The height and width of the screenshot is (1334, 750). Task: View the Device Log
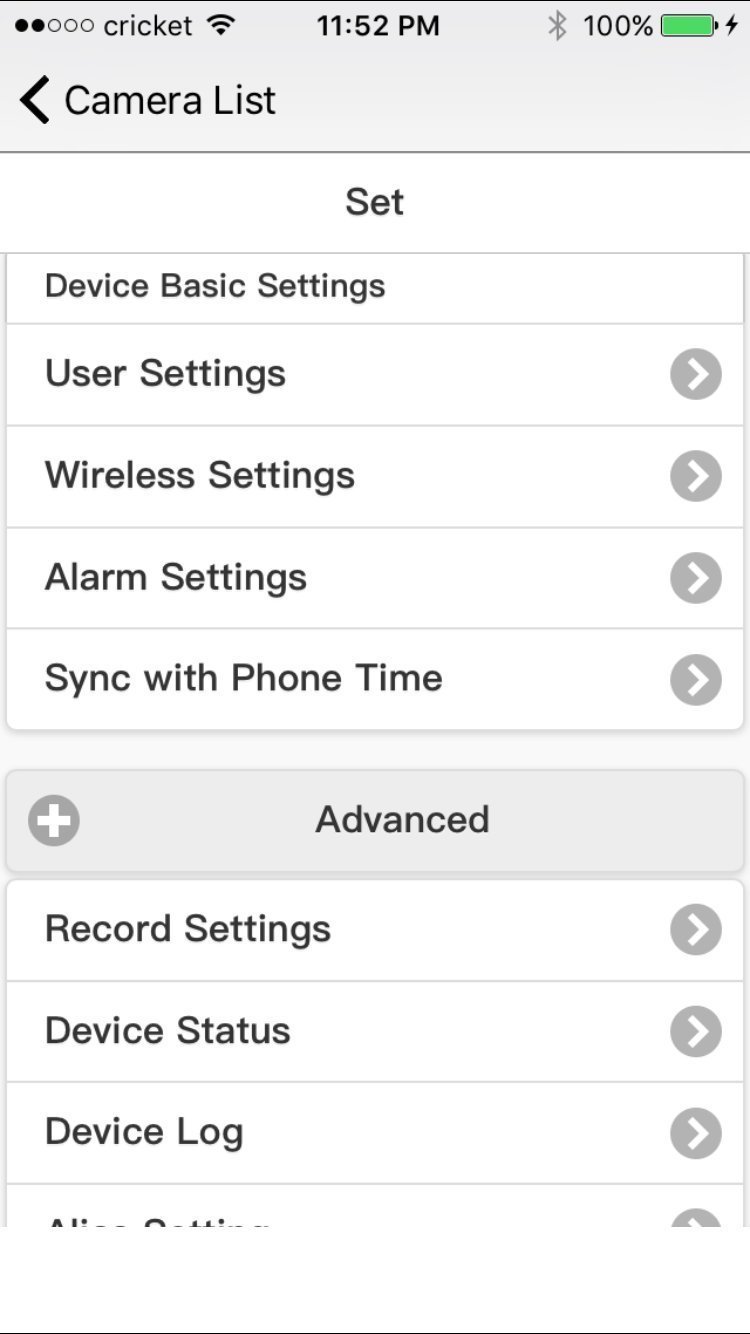click(374, 1133)
